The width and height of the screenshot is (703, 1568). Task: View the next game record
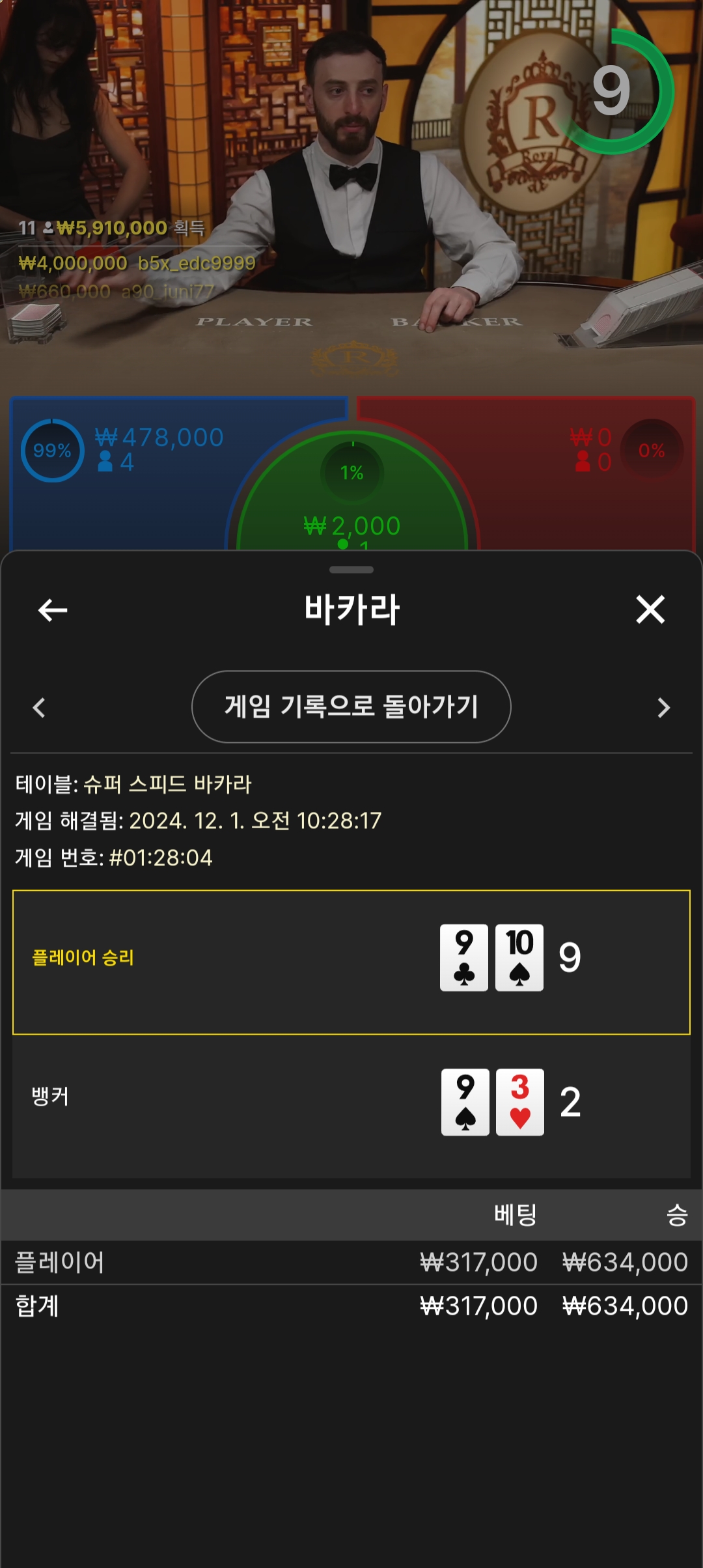click(663, 708)
